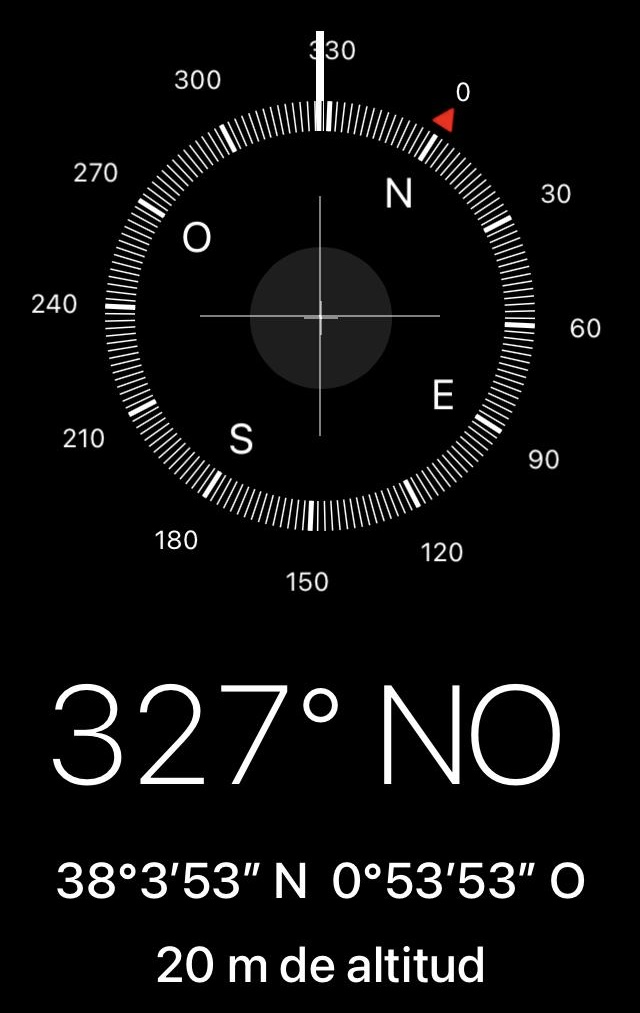This screenshot has width=640, height=1013.
Task: Tap the compass dial to lock the heading
Action: [320, 316]
